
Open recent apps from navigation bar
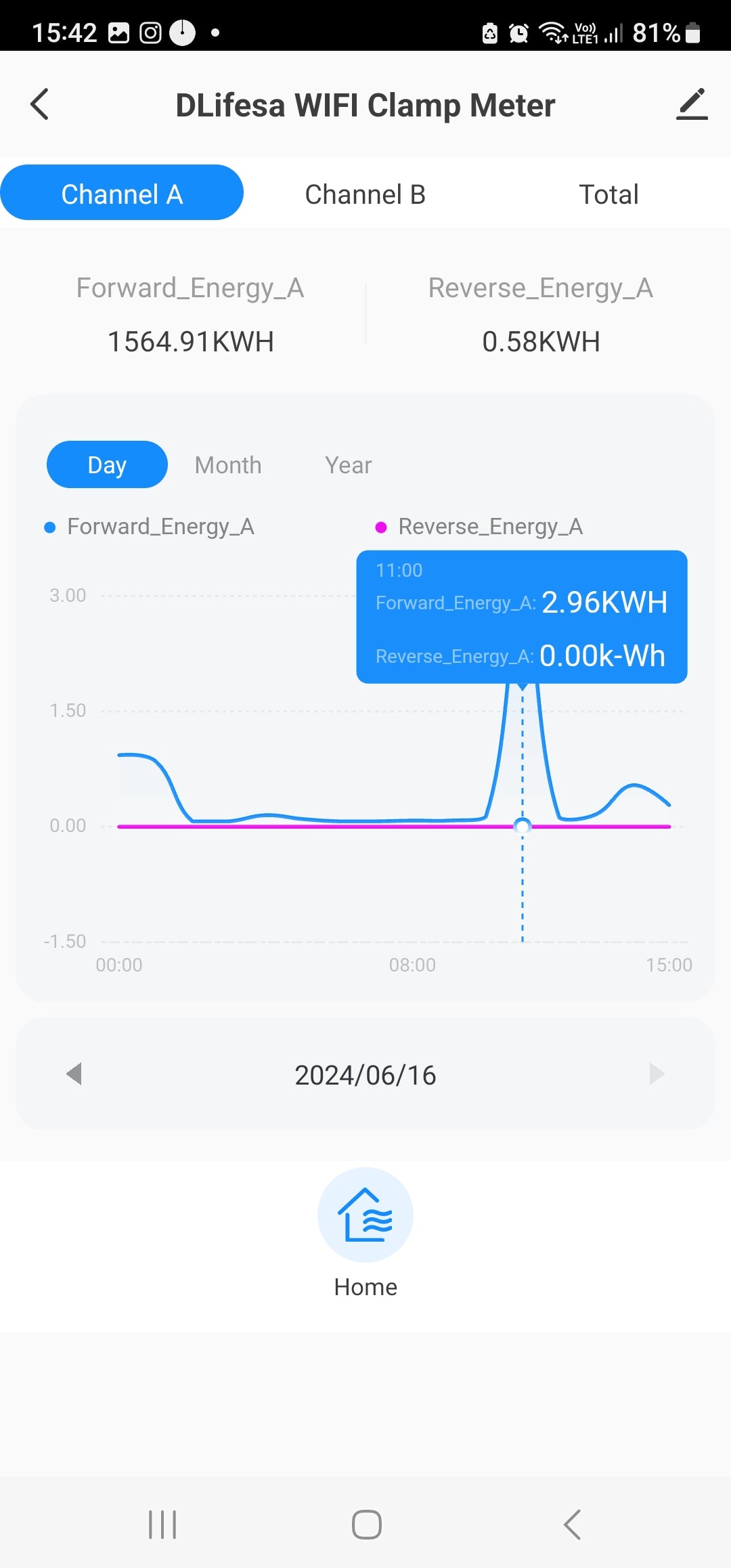[162, 1525]
